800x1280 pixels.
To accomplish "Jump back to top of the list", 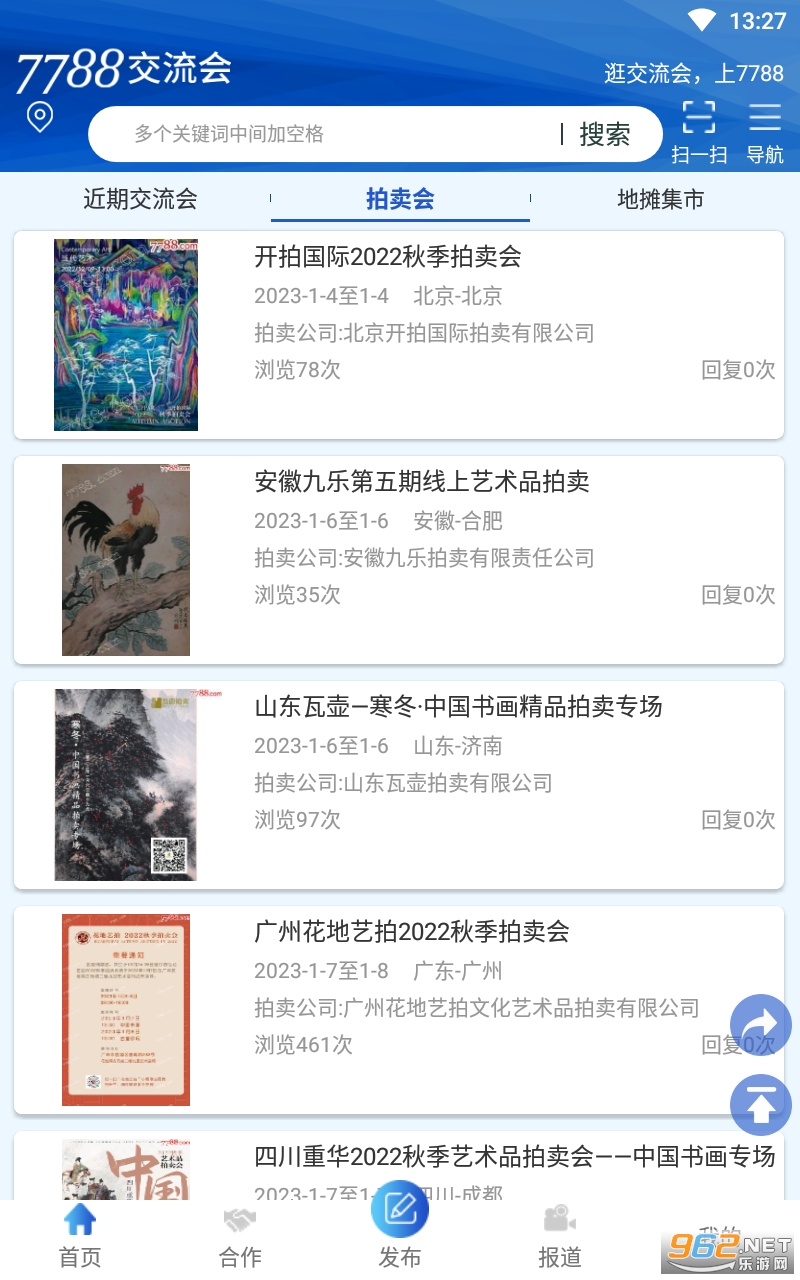I will (x=761, y=1104).
